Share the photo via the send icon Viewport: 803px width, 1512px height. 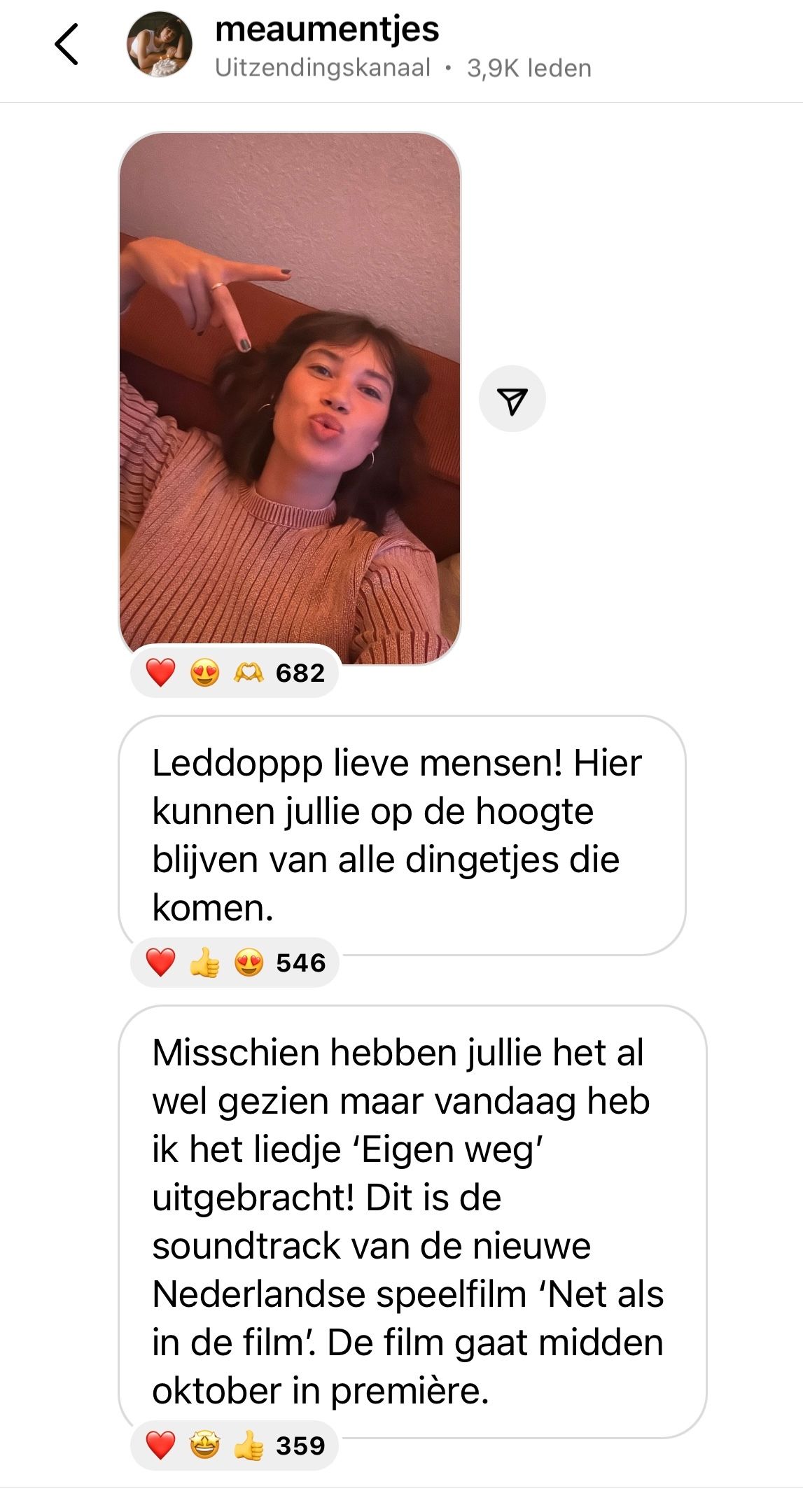click(x=512, y=399)
